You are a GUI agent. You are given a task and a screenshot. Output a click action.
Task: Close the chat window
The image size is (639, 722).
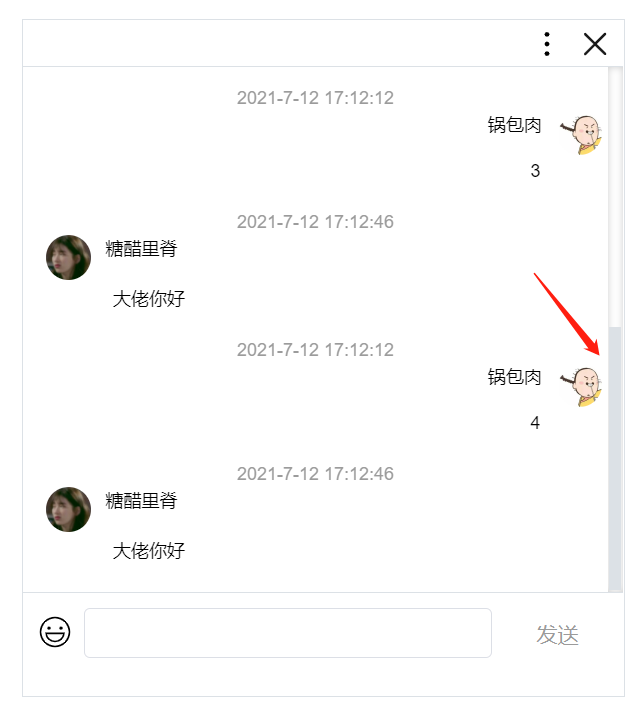click(595, 44)
